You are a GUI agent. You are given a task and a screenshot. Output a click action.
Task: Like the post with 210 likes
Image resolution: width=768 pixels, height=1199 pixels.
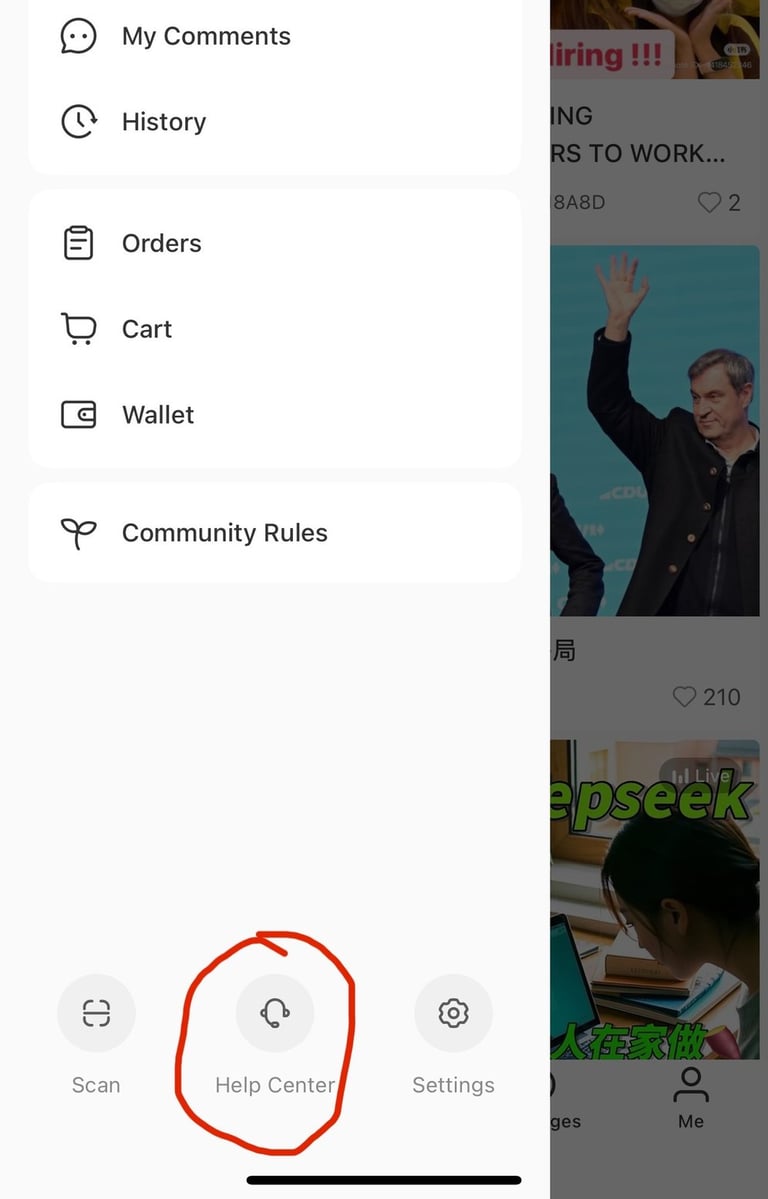coord(685,697)
